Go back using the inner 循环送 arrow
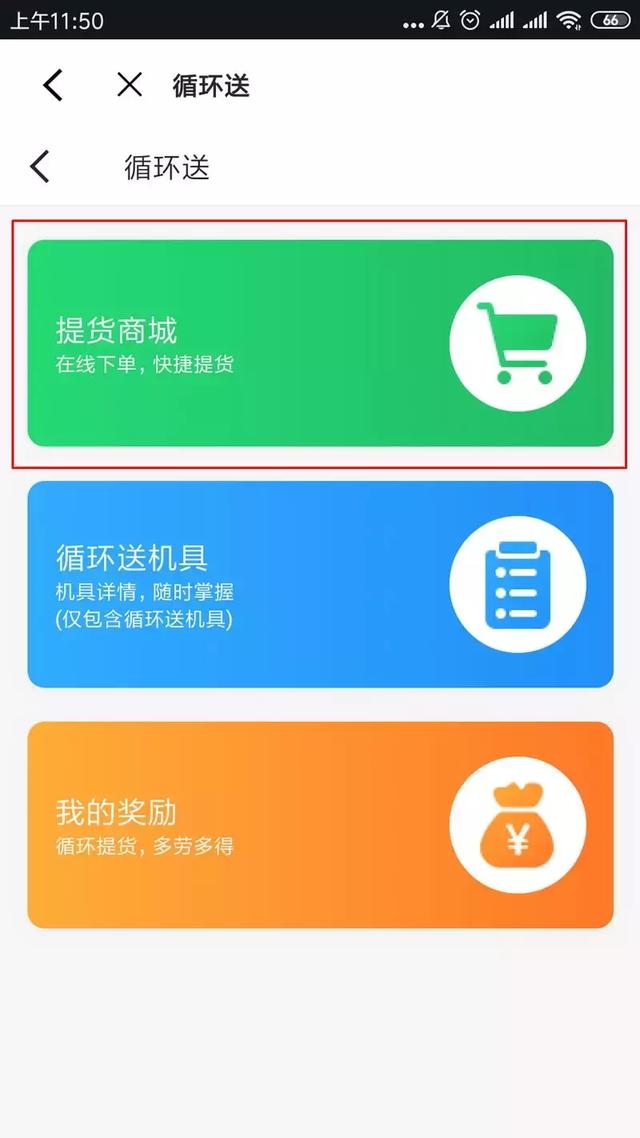The image size is (640, 1138). coord(40,167)
